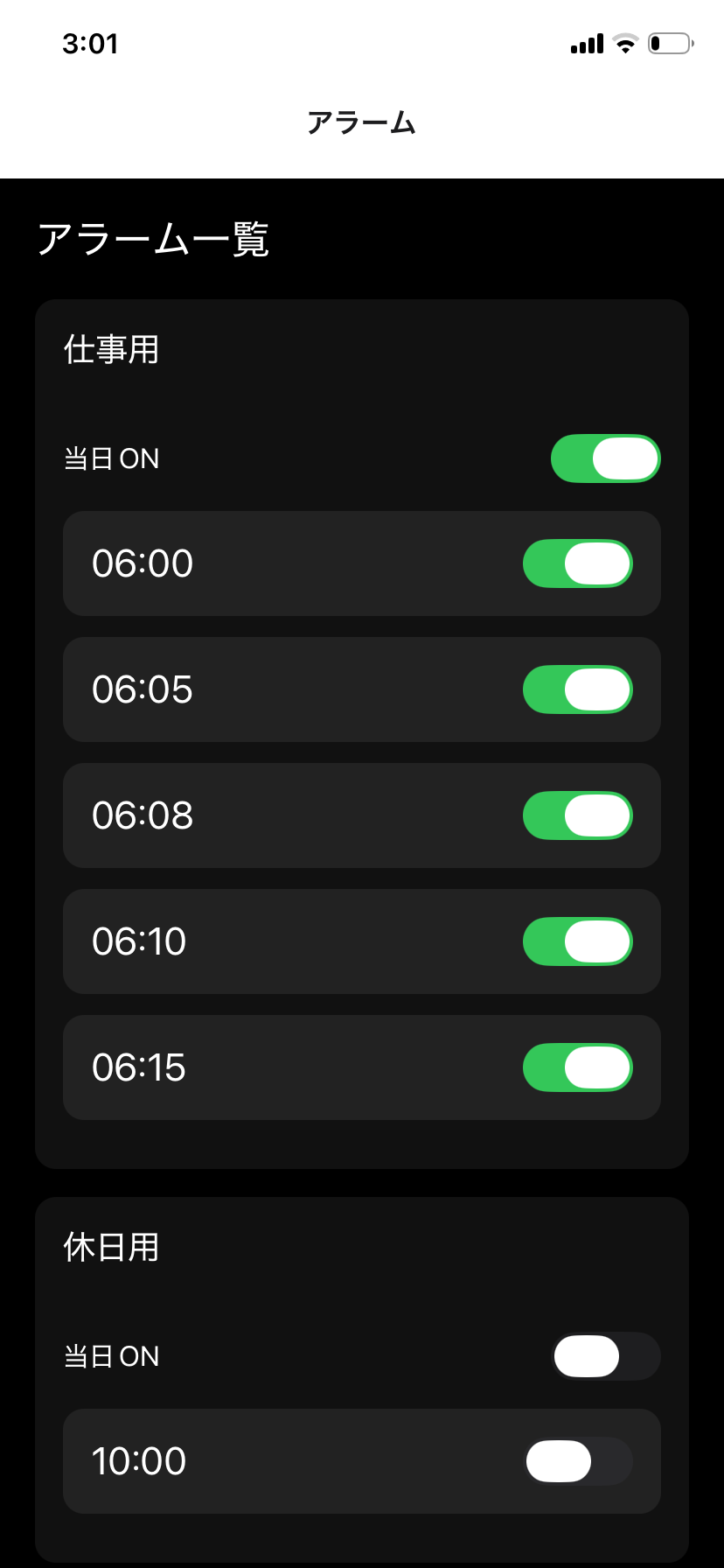Turn off the 06:10 alarm
This screenshot has height=1568, width=724.
click(577, 941)
